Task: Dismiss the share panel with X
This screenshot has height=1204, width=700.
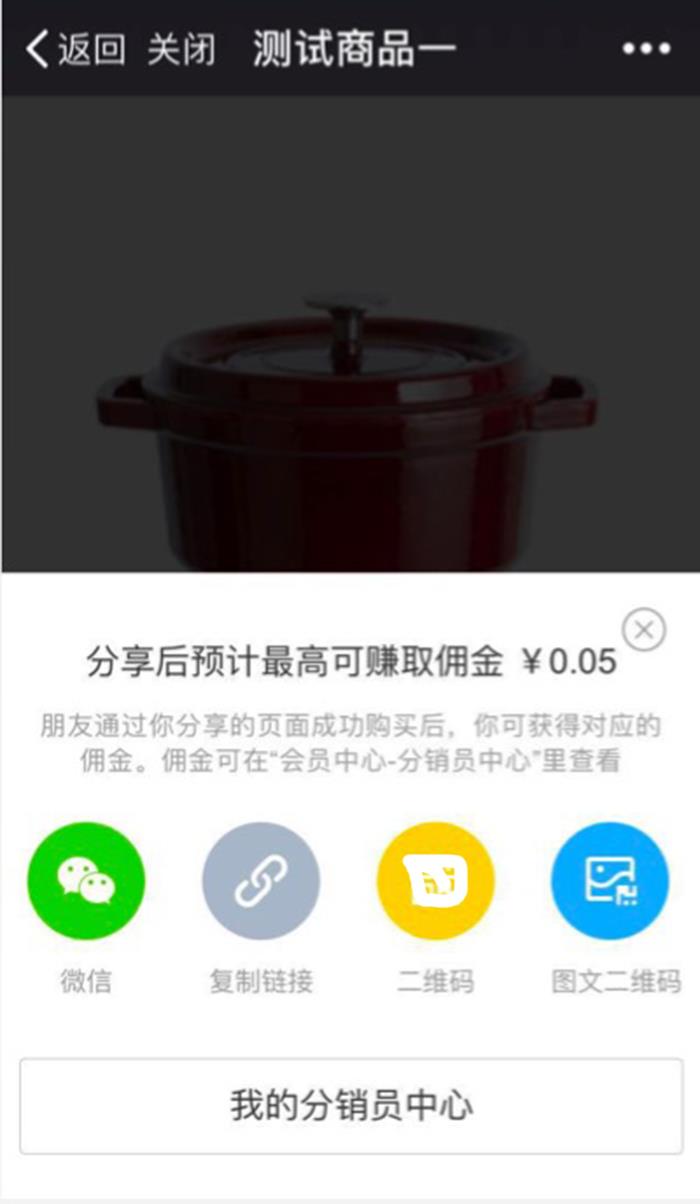Action: click(643, 630)
